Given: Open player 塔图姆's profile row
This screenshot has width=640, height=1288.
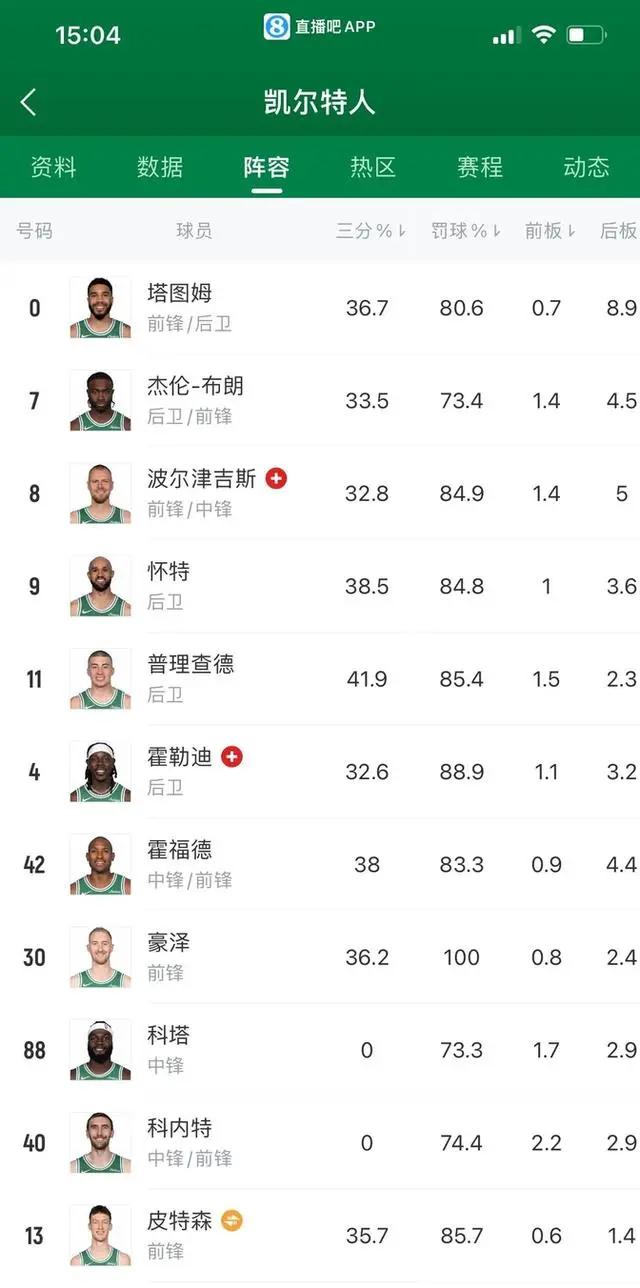Looking at the screenshot, I should point(180,307).
